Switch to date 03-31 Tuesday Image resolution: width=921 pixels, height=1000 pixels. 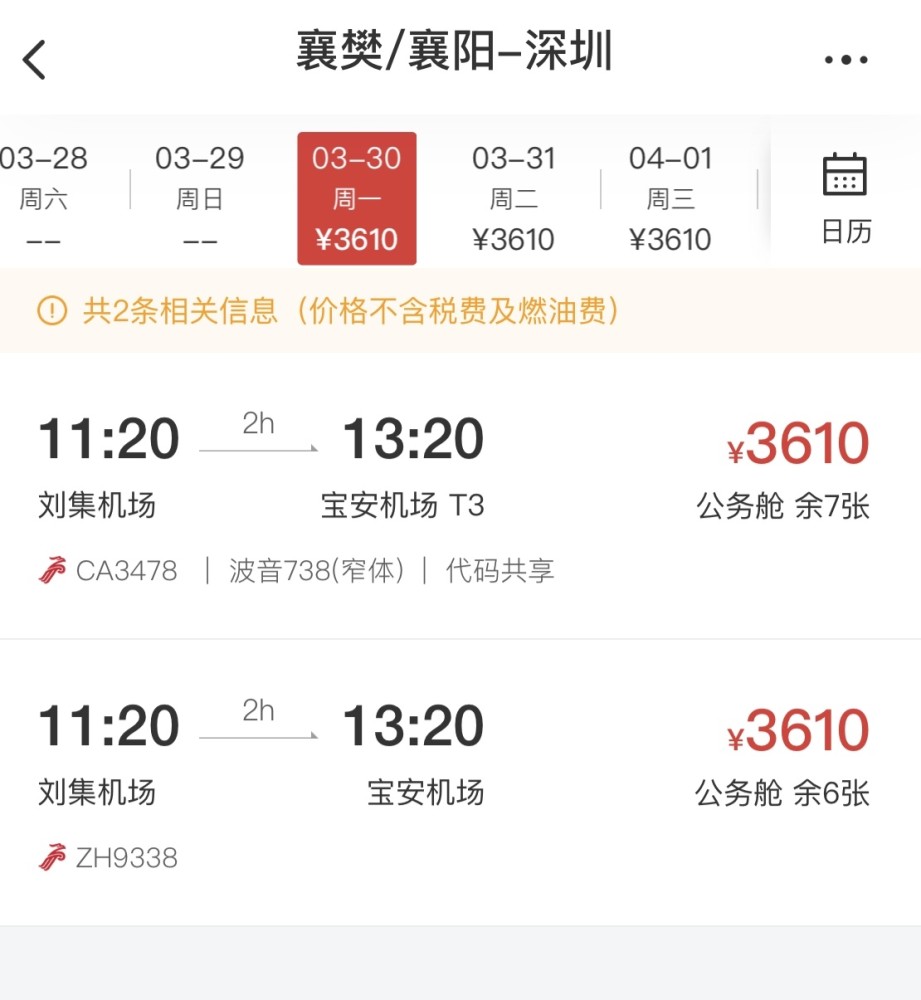513,198
